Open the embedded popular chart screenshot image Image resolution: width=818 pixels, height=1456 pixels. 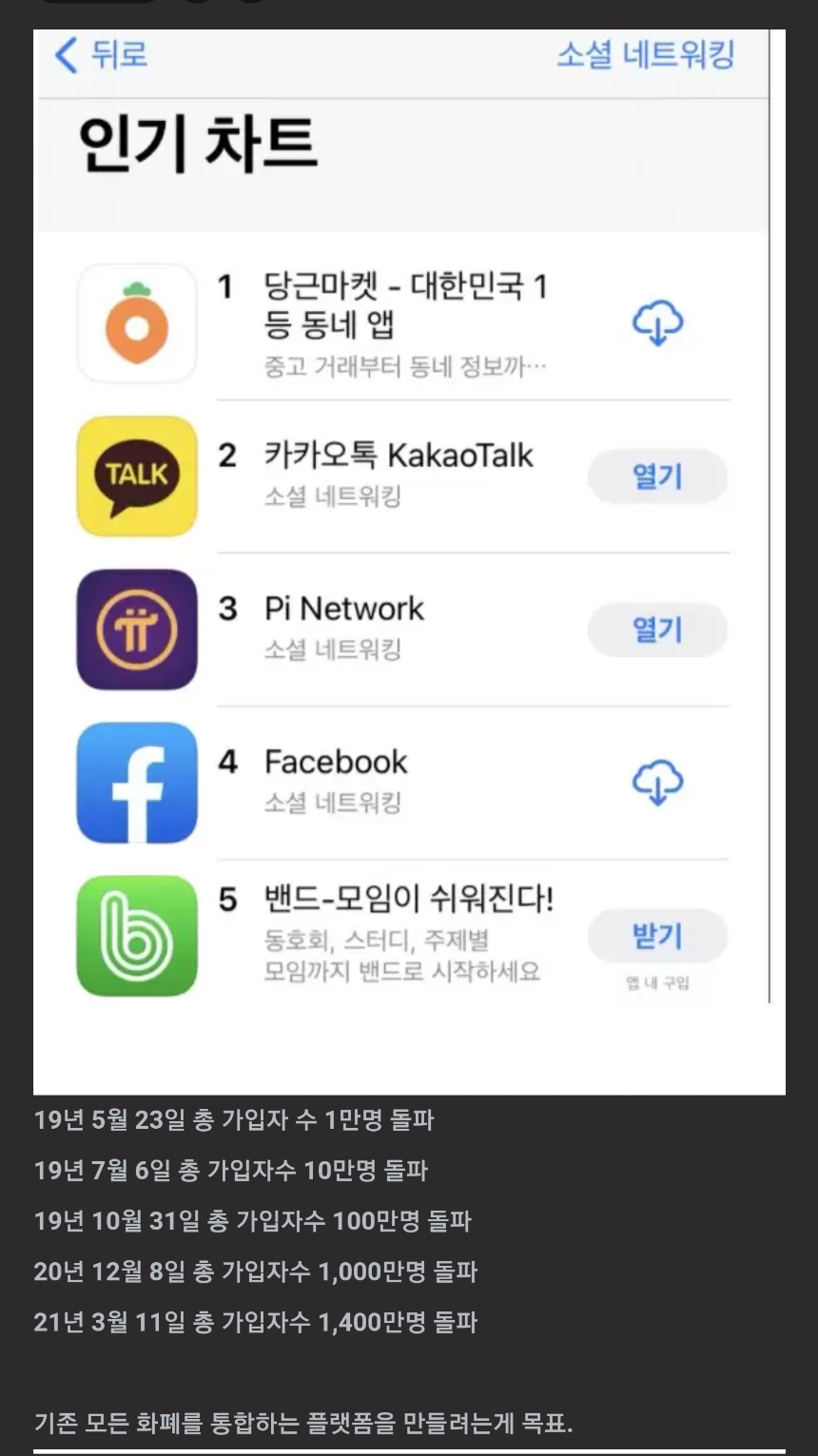(409, 561)
